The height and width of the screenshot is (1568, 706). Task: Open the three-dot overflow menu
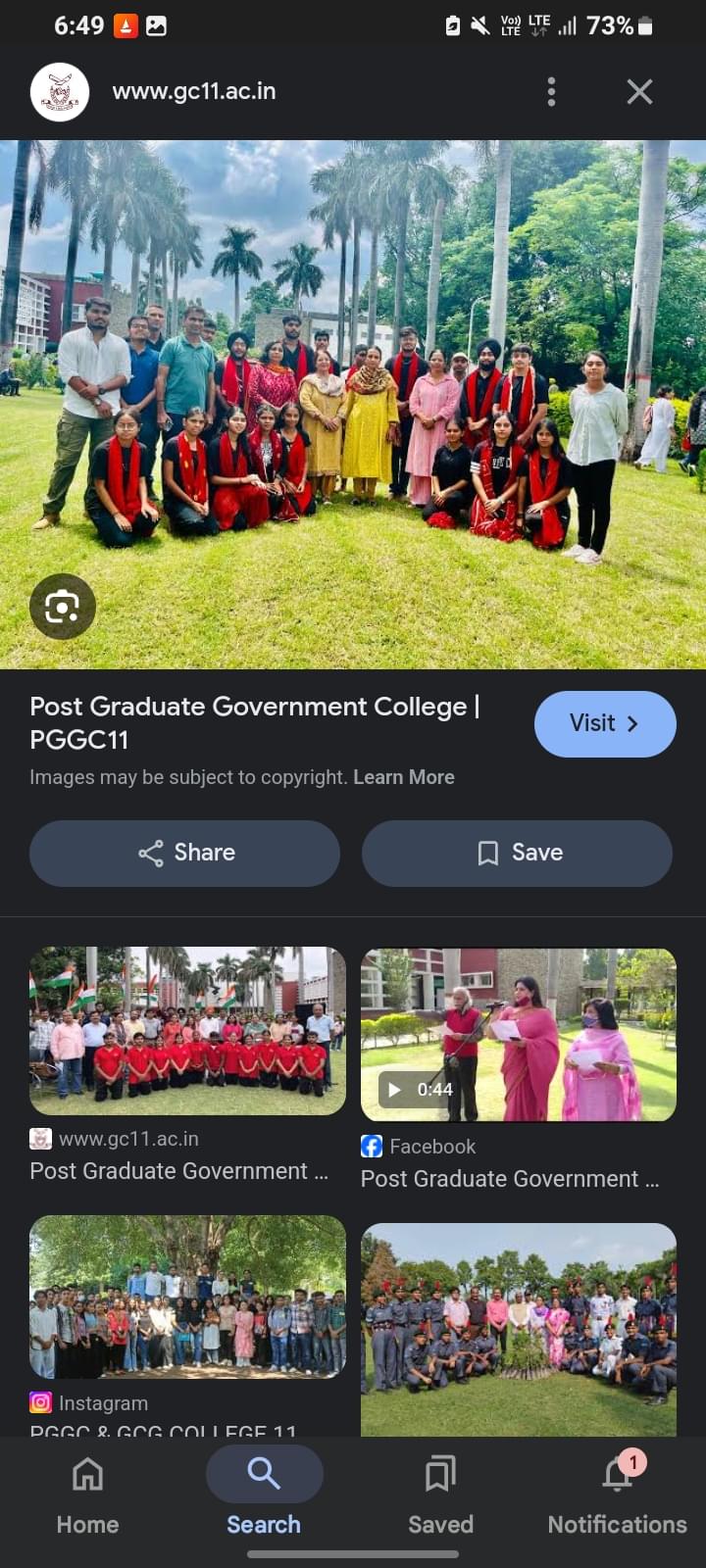click(551, 91)
